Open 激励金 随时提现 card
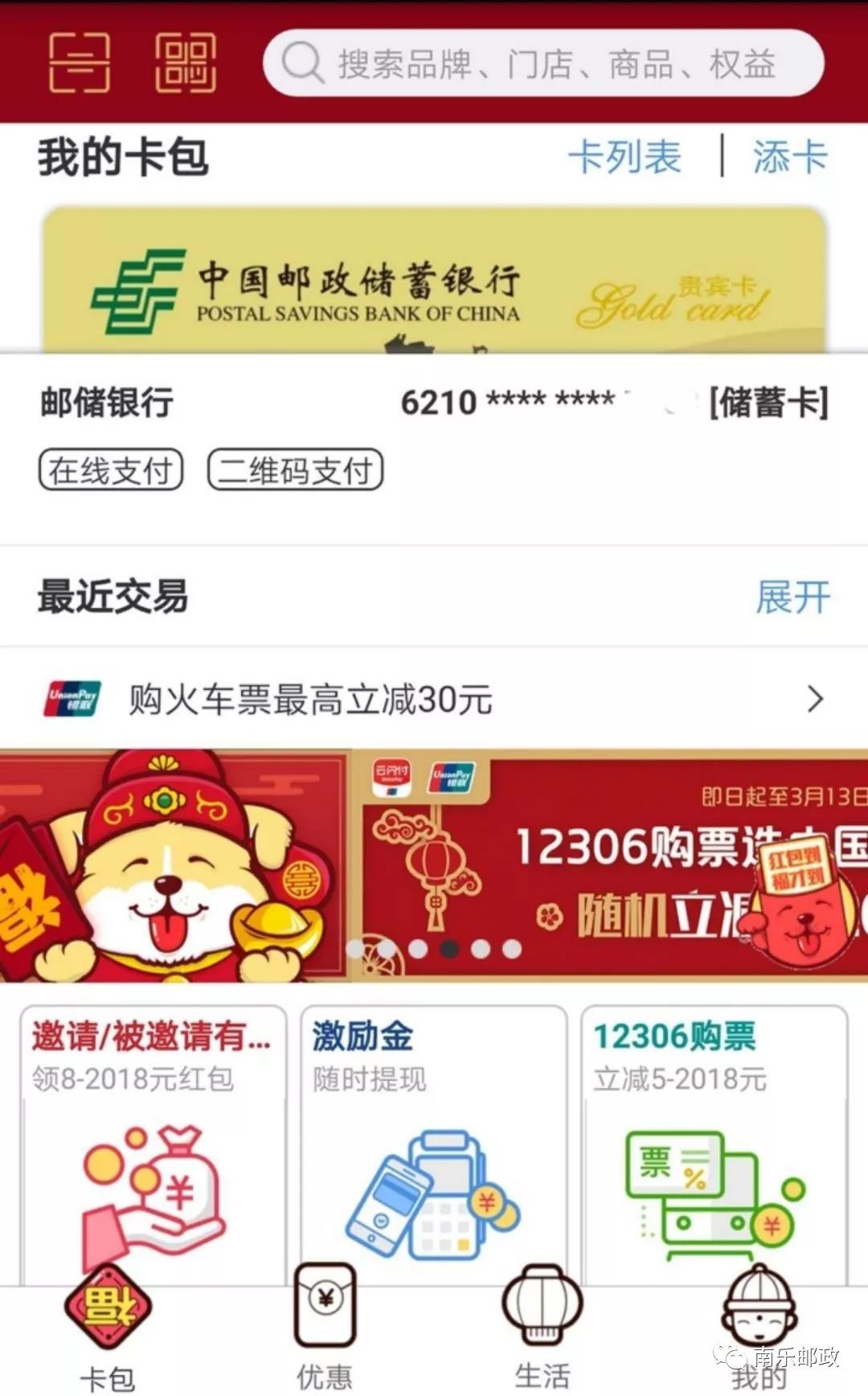 click(434, 1146)
